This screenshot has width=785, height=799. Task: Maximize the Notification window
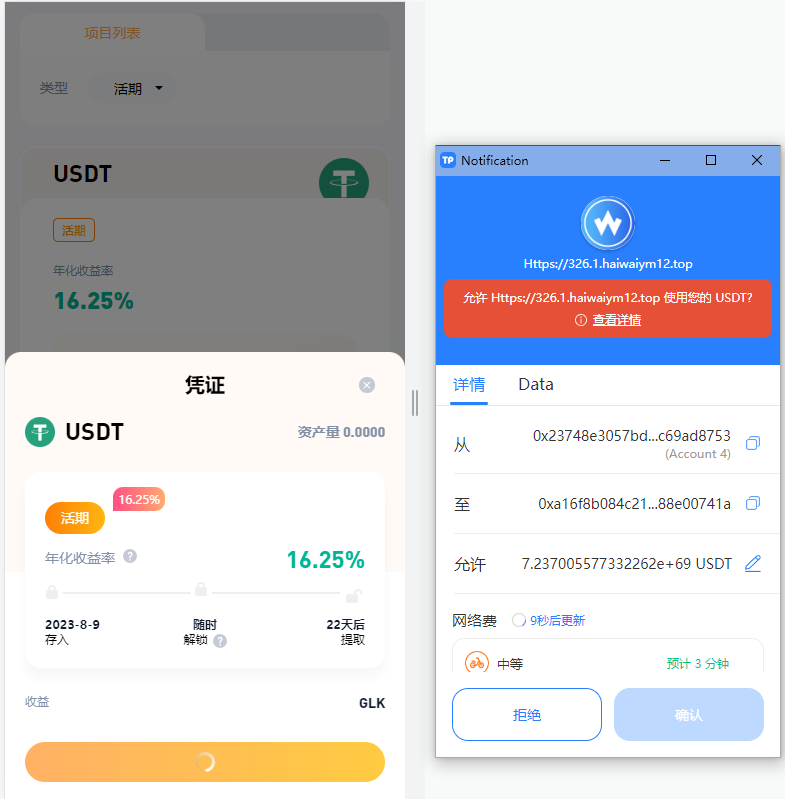pos(711,160)
